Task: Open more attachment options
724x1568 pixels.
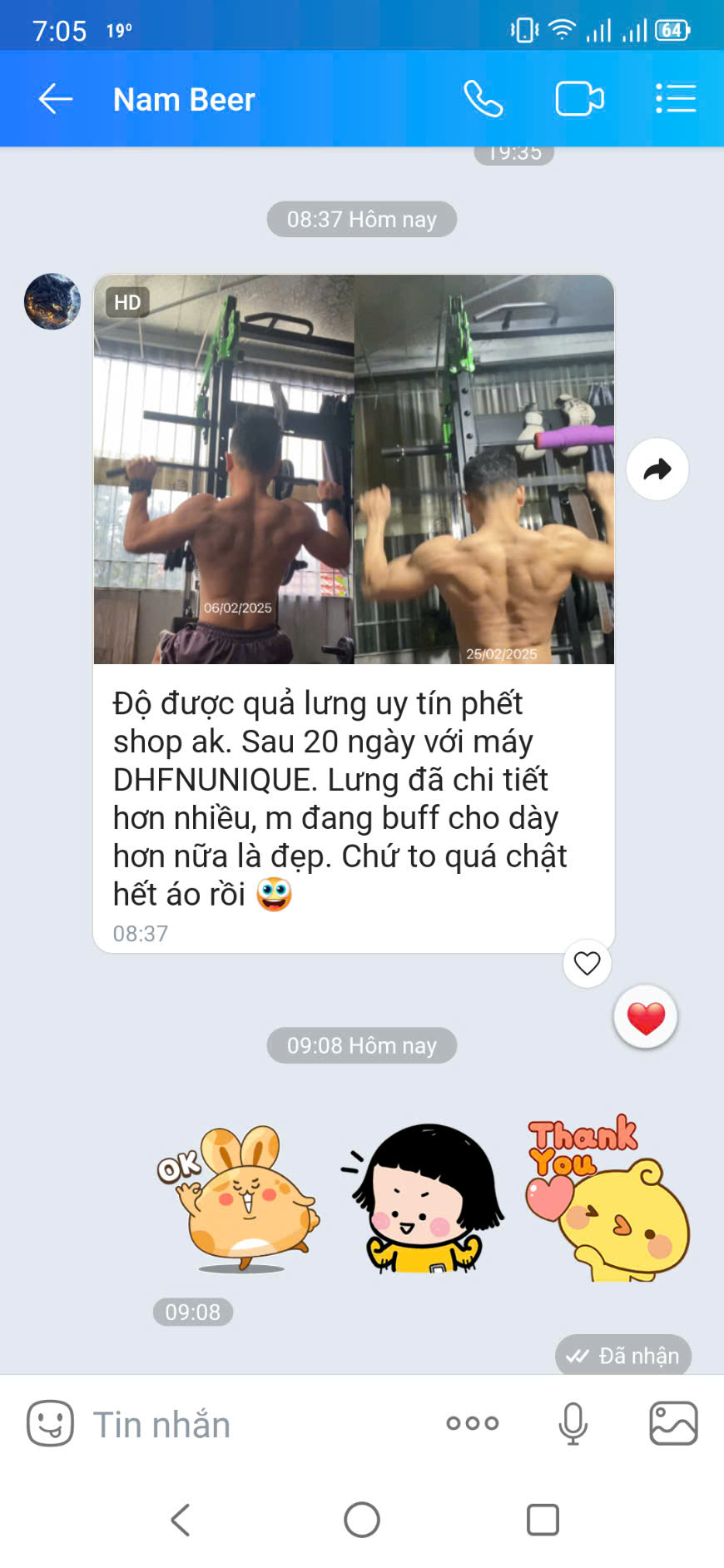Action: pos(472,1423)
